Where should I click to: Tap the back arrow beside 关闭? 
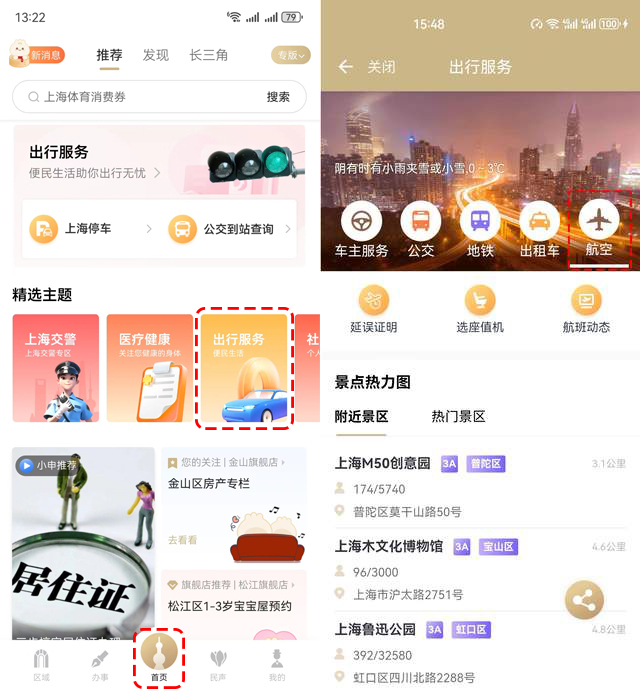[346, 67]
